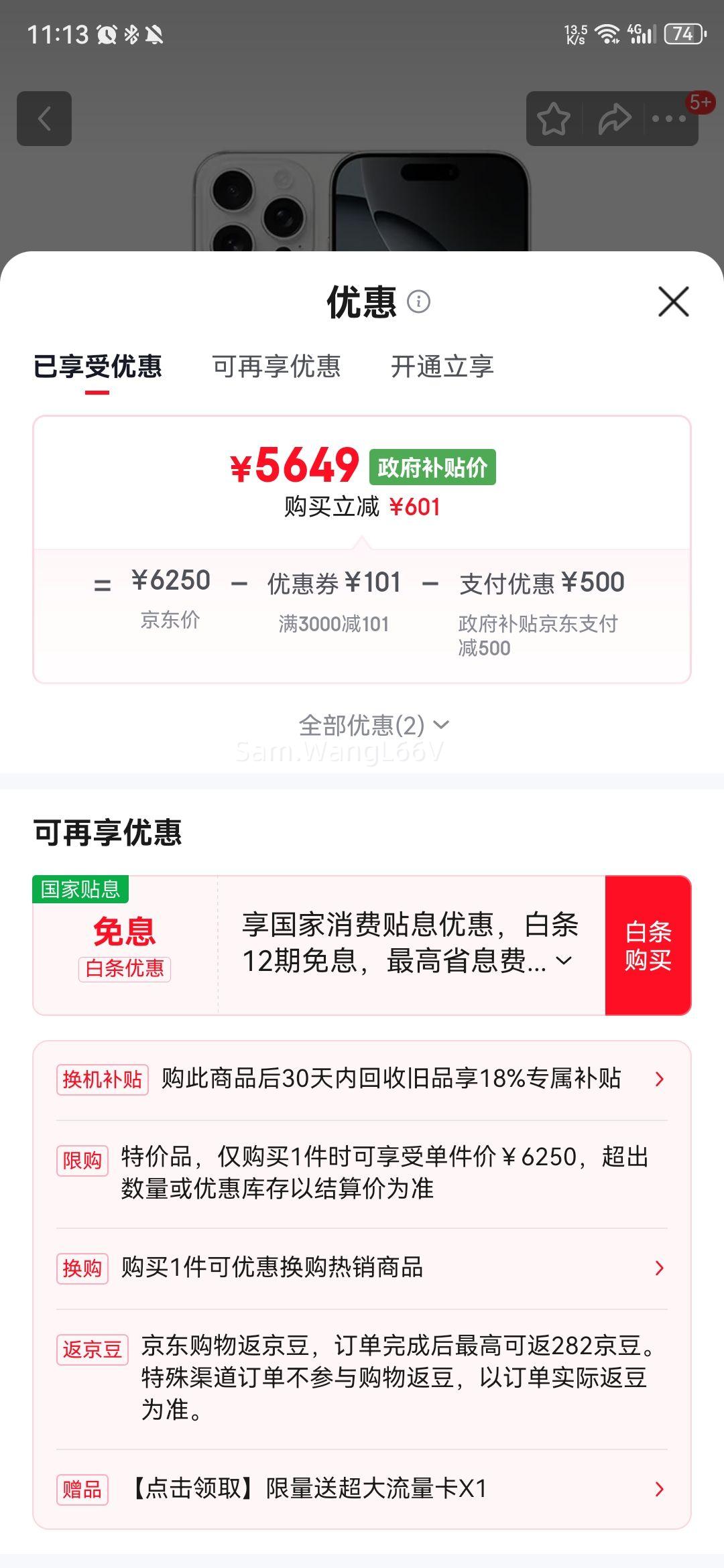Switch to the 可再享优惠 tab
Screen dimensions: 724x1568
click(276, 367)
